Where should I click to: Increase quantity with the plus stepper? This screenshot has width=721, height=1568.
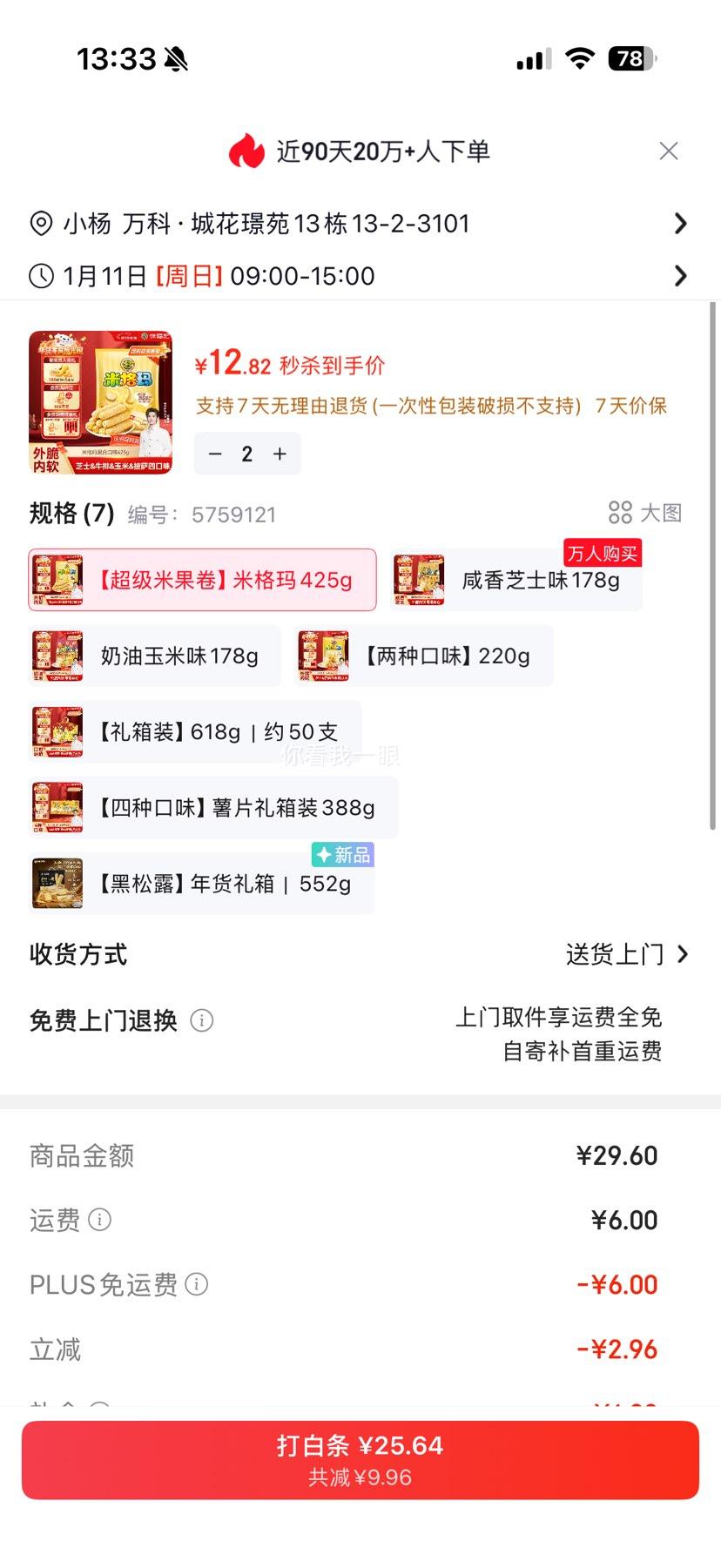279,454
